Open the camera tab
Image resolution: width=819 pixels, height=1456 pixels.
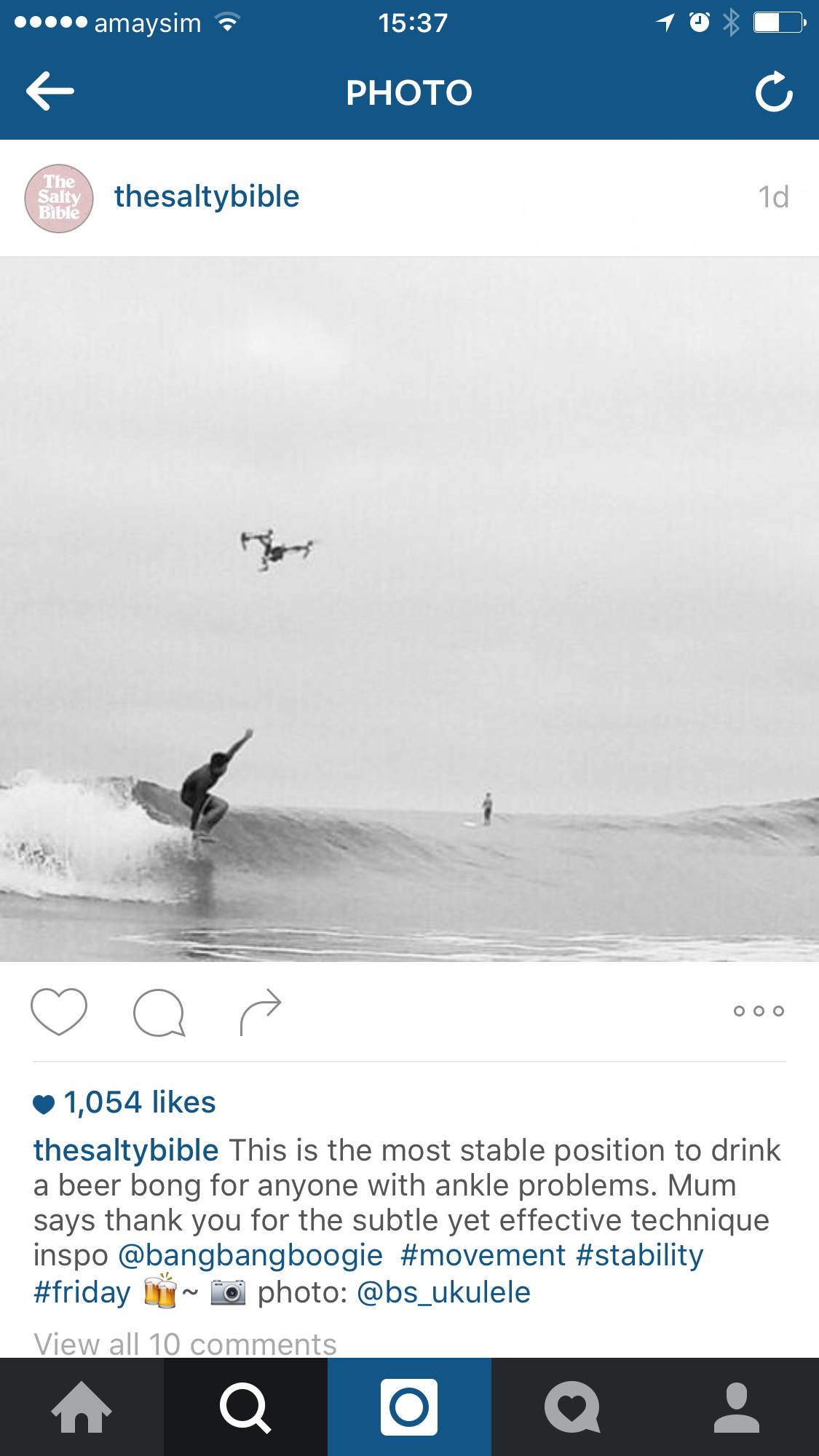[409, 1407]
